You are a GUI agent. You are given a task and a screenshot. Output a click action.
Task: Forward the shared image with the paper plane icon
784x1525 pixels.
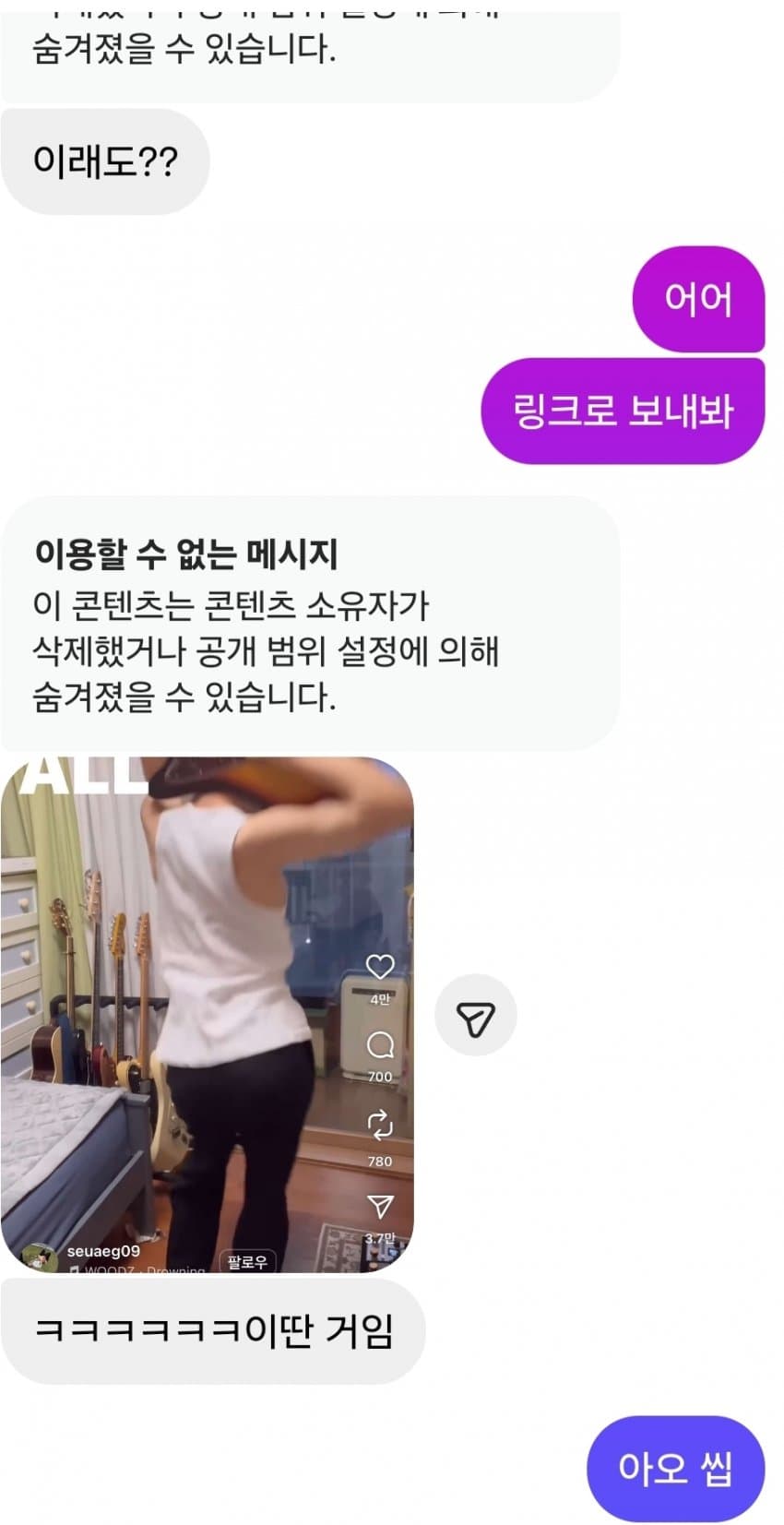[x=475, y=1016]
